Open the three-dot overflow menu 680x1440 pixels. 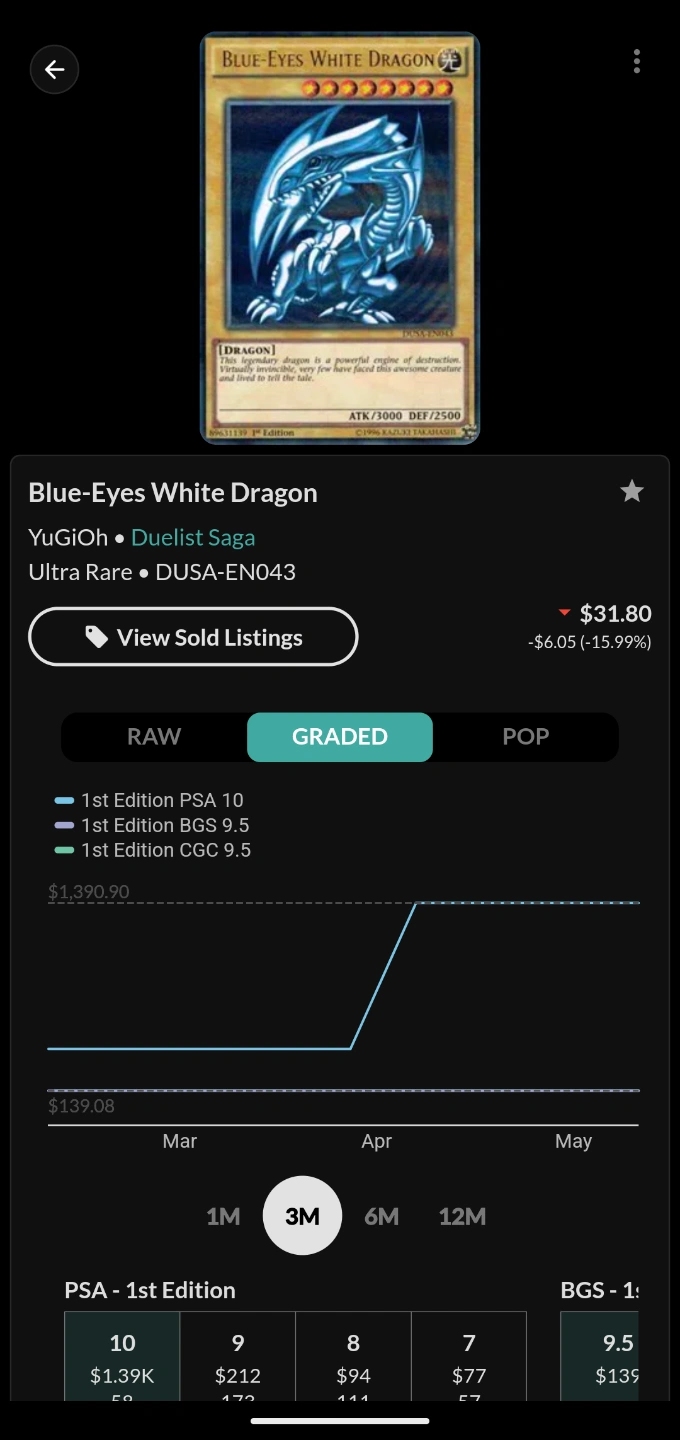point(636,62)
